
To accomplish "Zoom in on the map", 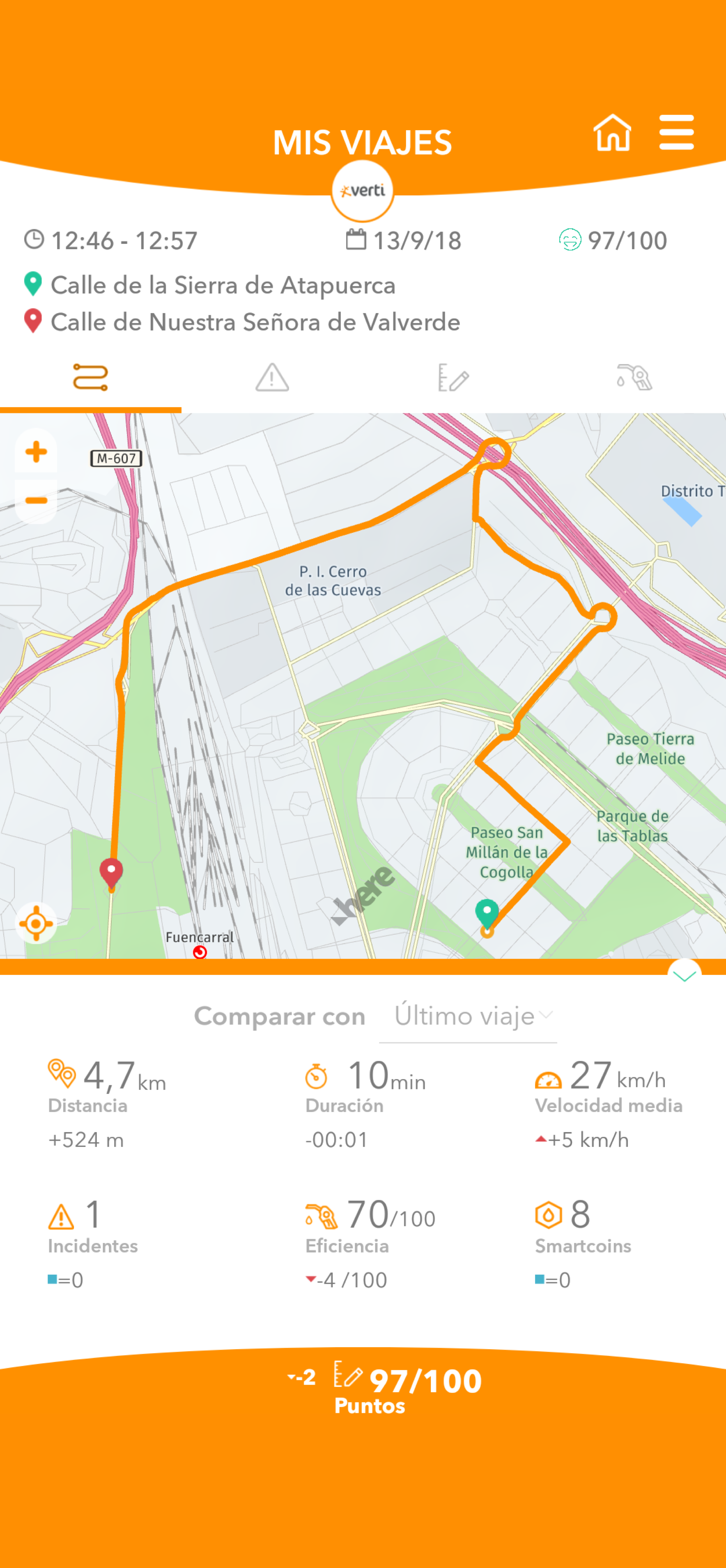I will point(36,452).
